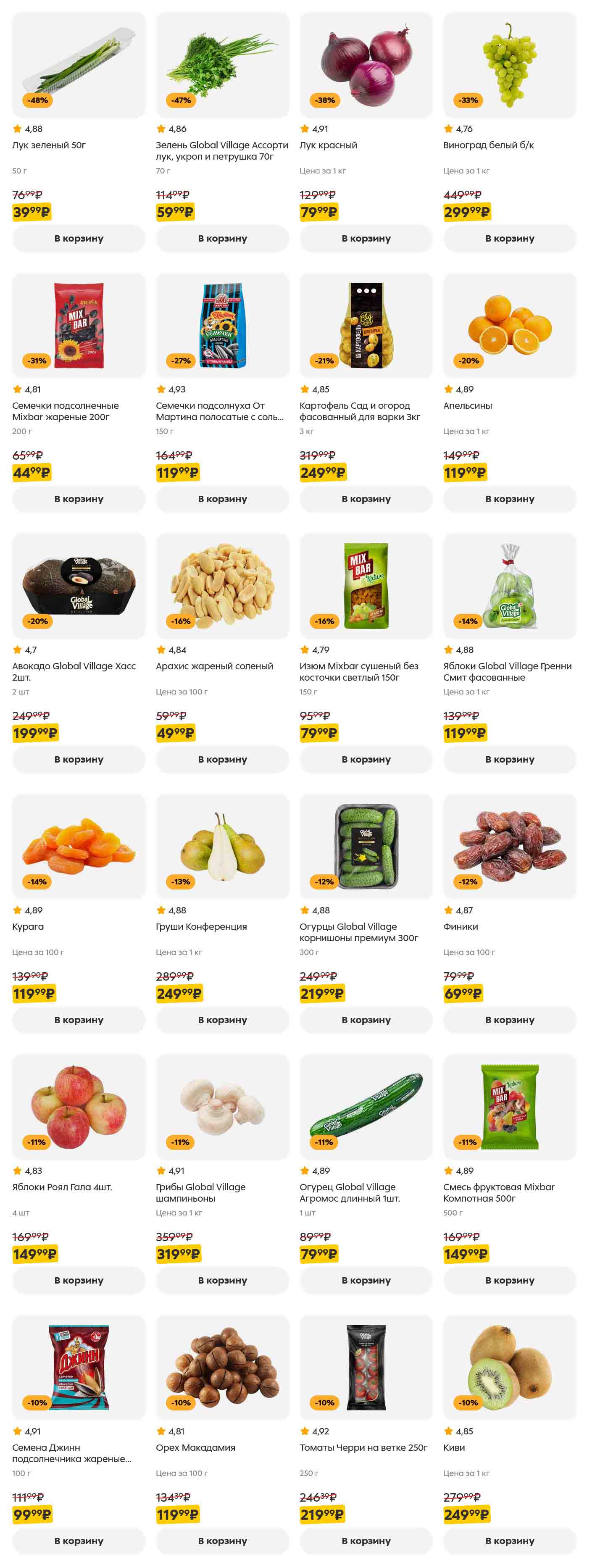600x1568 pixels.
Task: Open the Курага product card
Action: (x=79, y=847)
